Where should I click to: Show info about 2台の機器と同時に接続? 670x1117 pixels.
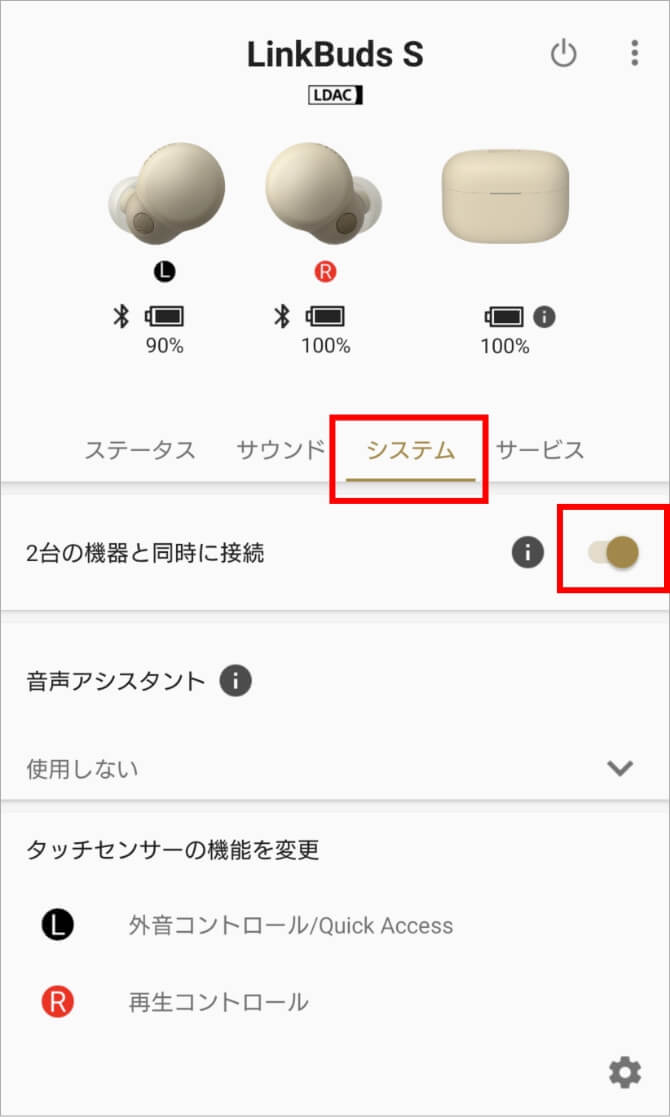coord(527,551)
